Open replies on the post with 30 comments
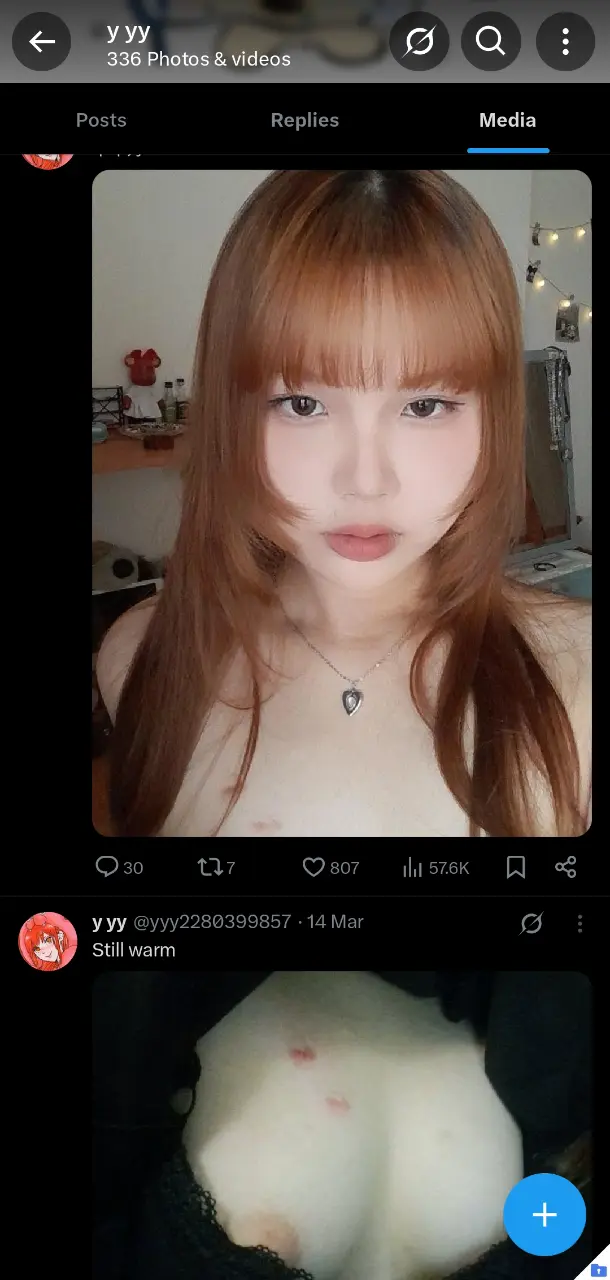This screenshot has width=610, height=1280. [x=119, y=867]
